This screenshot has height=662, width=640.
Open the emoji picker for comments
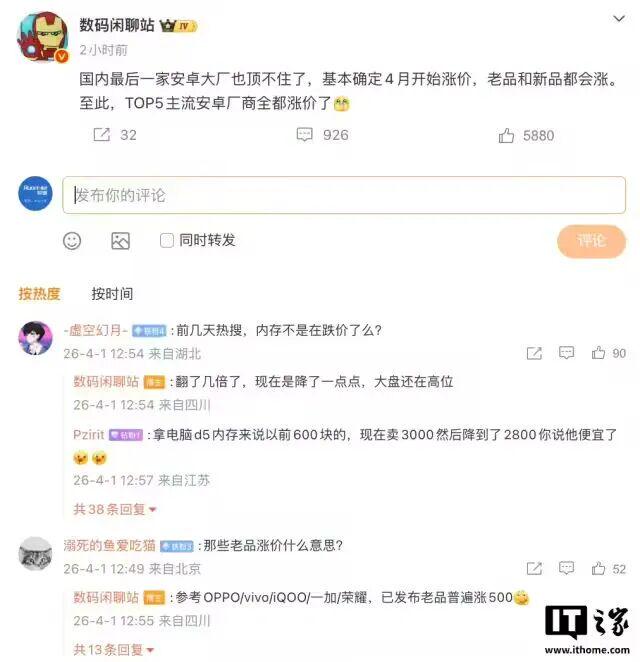pyautogui.click(x=72, y=240)
